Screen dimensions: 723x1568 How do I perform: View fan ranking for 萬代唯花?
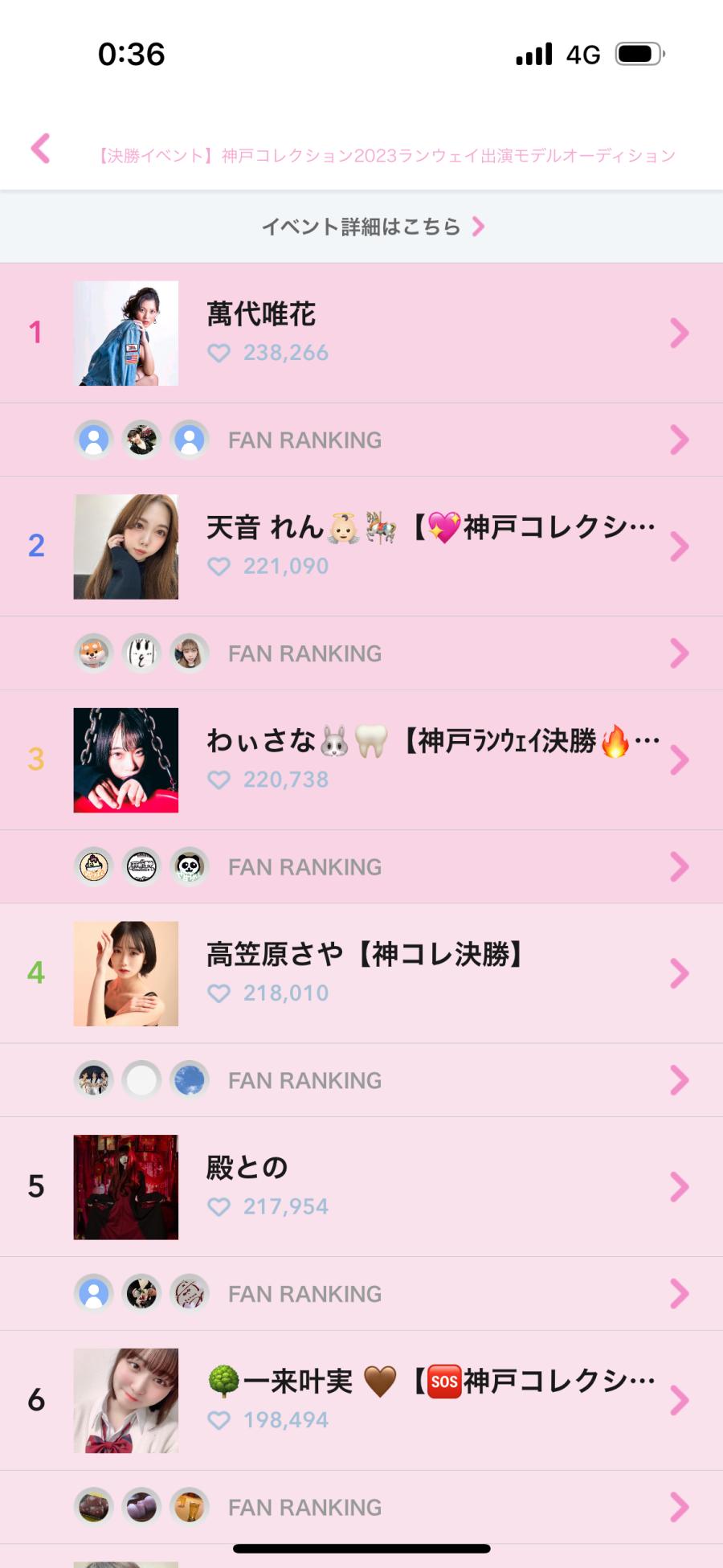[x=361, y=440]
